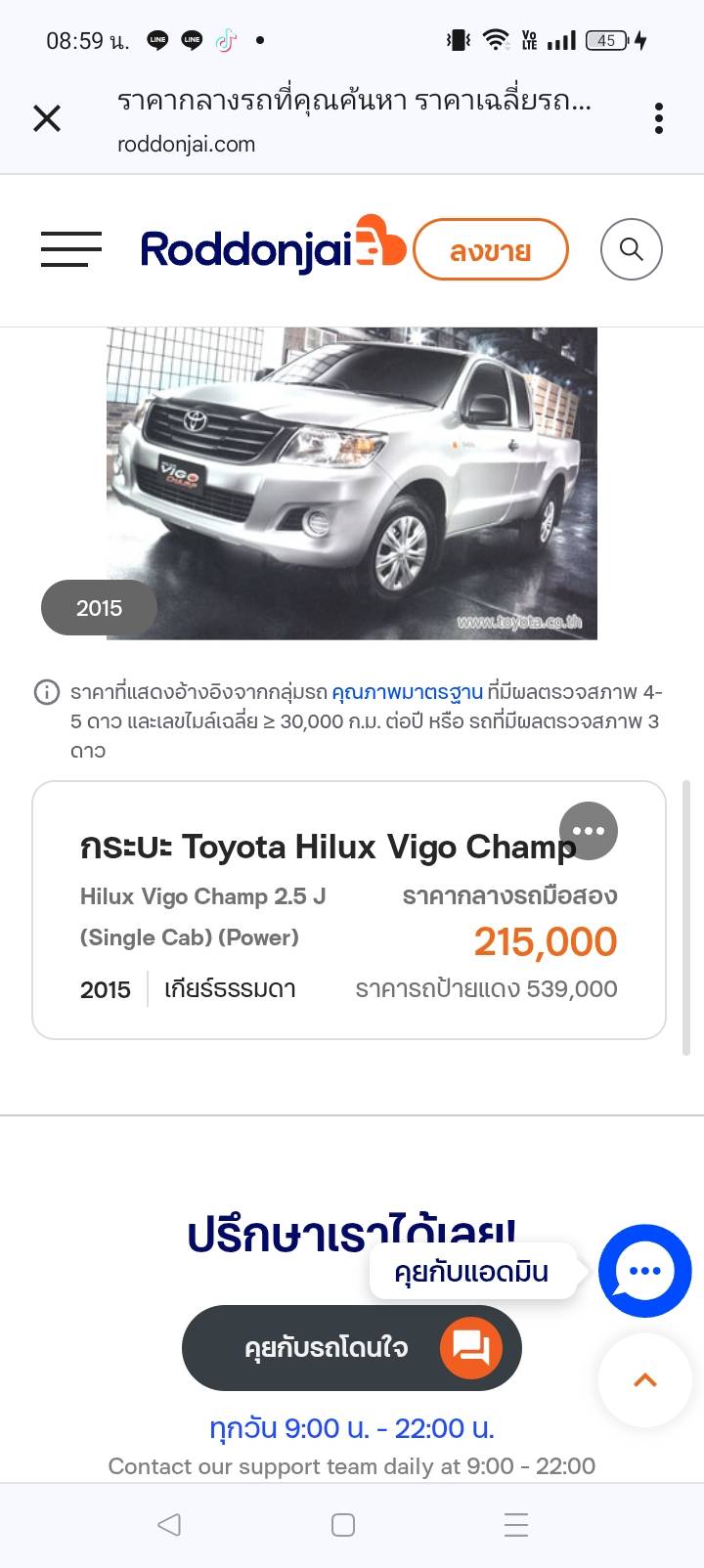704x1568 pixels.
Task: Open more options on the Vigo Champ card
Action: pos(589,831)
